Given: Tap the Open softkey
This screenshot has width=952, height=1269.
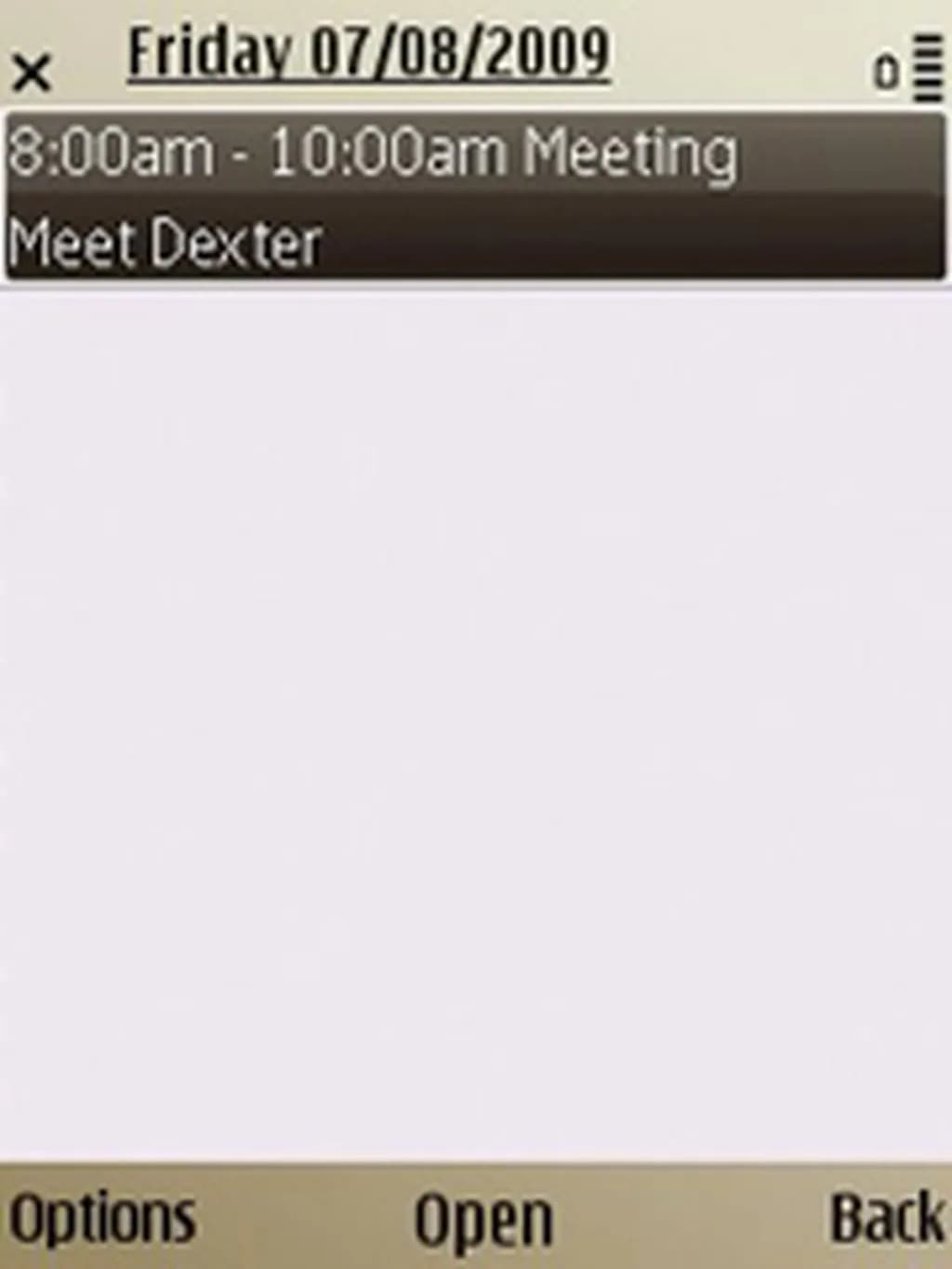Looking at the screenshot, I should (483, 1220).
